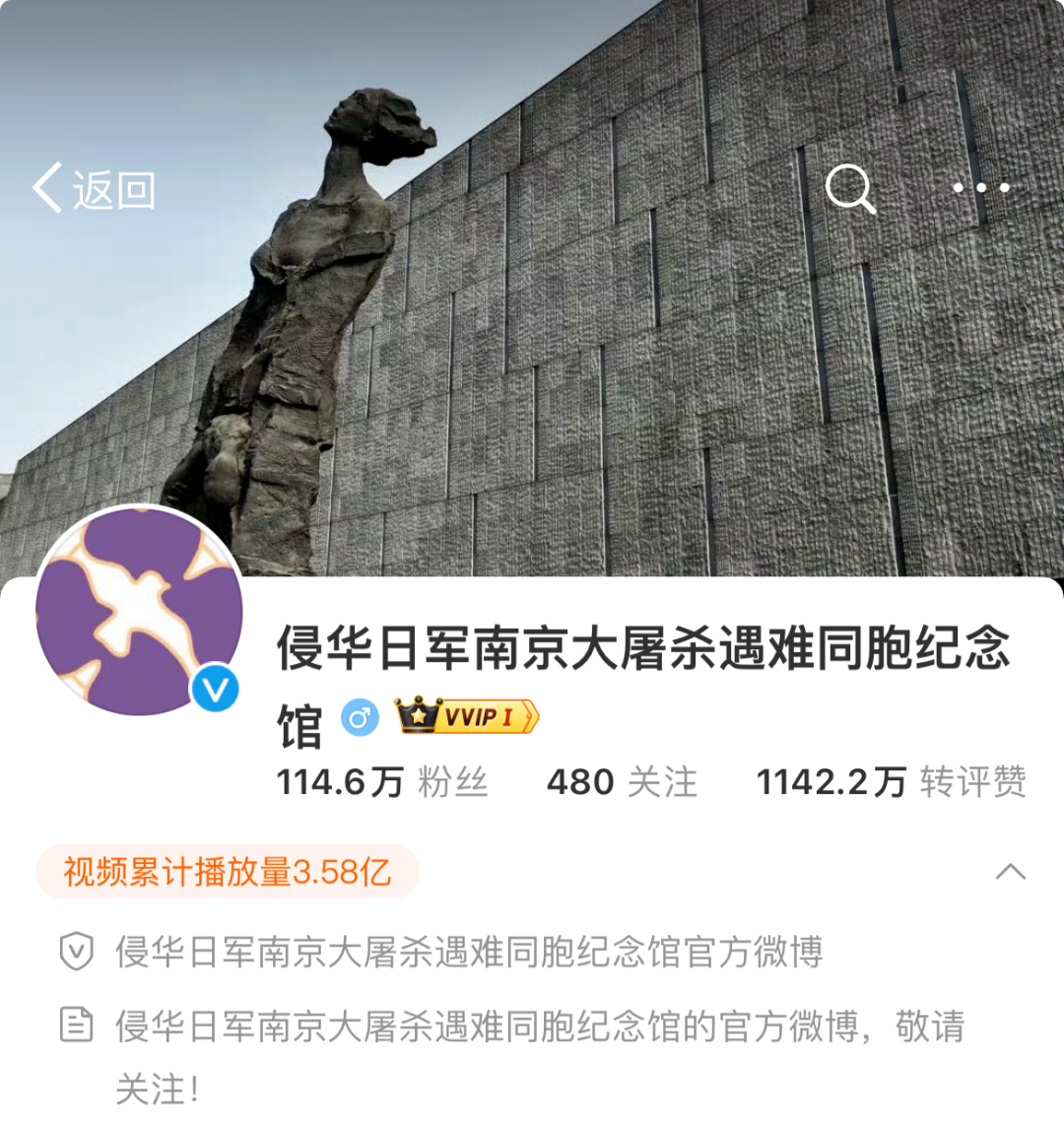The width and height of the screenshot is (1064, 1125).
Task: Open the three-dot overflow menu
Action: click(981, 188)
